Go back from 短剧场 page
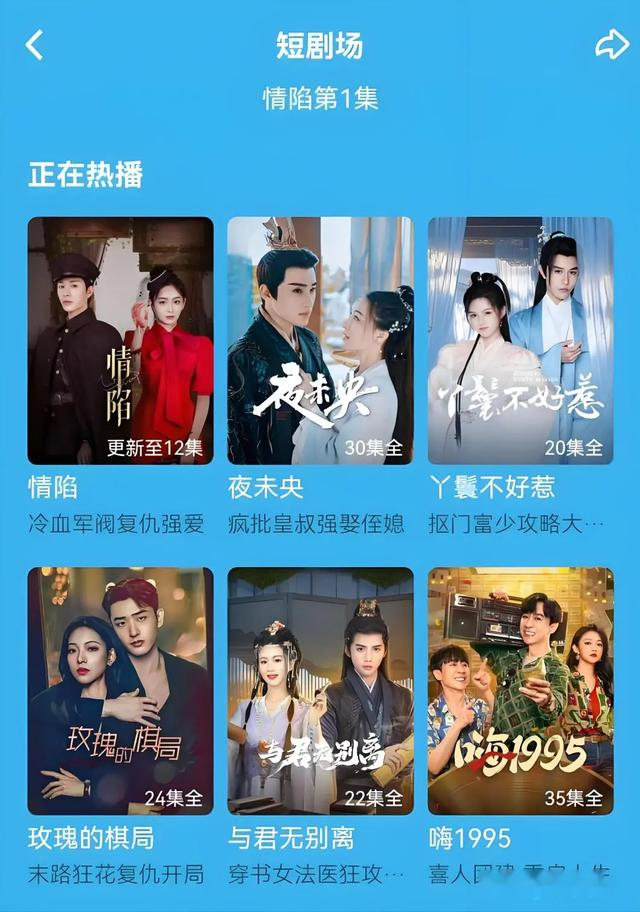Viewport: 640px width, 912px height. [x=35, y=45]
